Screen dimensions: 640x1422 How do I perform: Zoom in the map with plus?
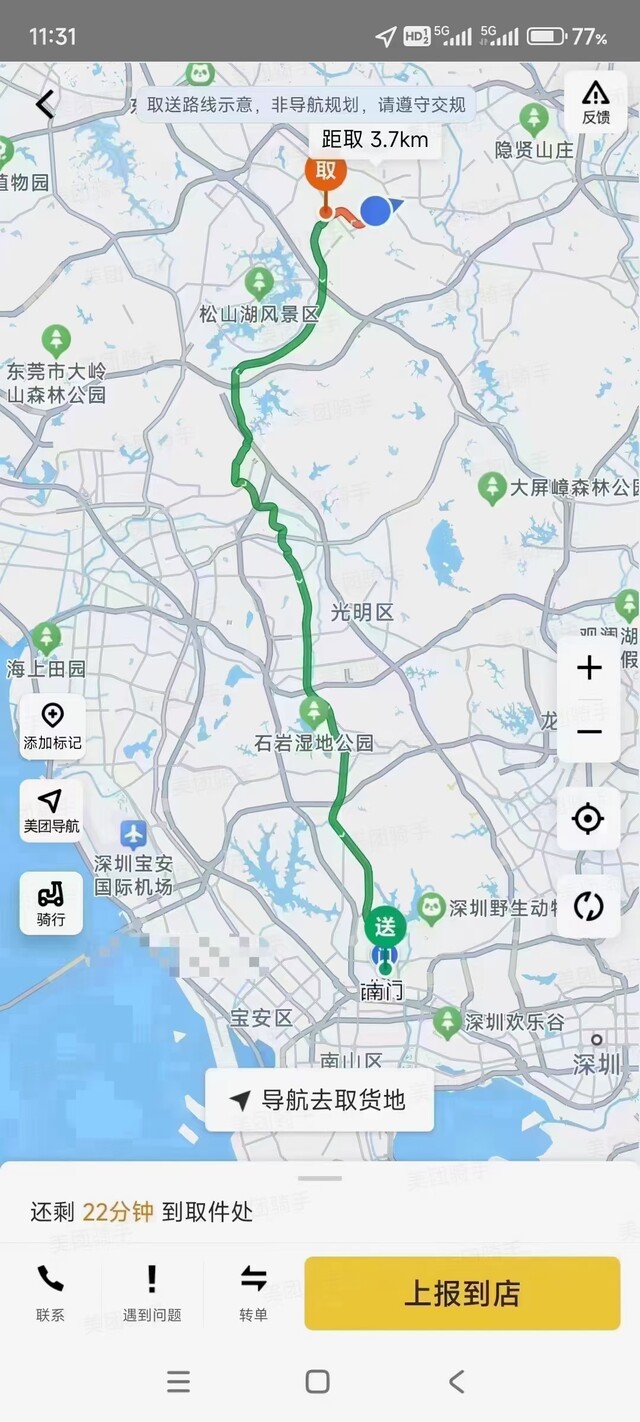pyautogui.click(x=589, y=668)
